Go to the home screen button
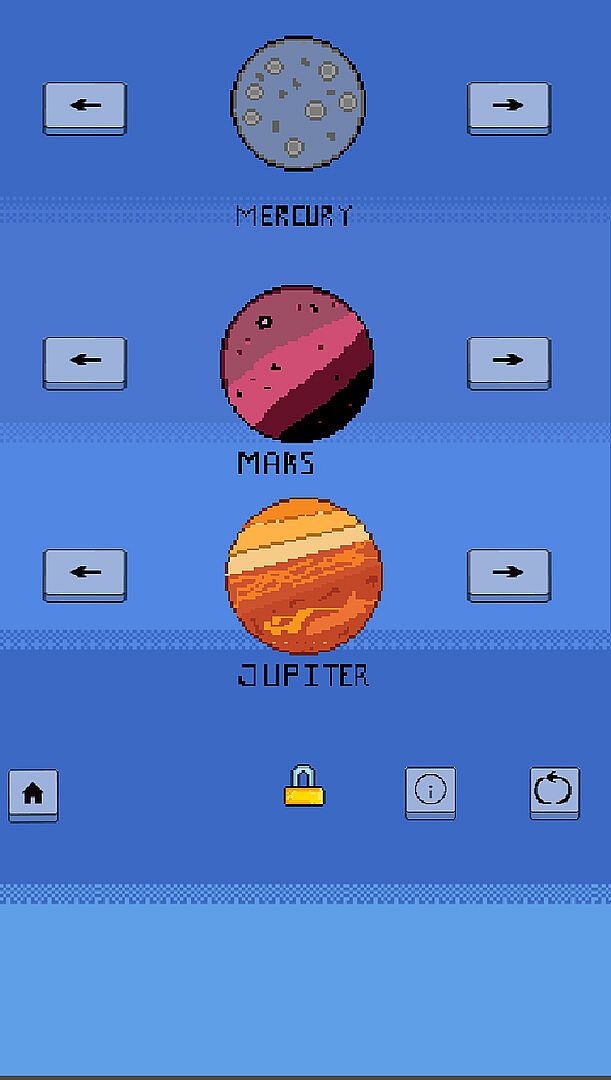The height and width of the screenshot is (1080, 611). (x=33, y=794)
